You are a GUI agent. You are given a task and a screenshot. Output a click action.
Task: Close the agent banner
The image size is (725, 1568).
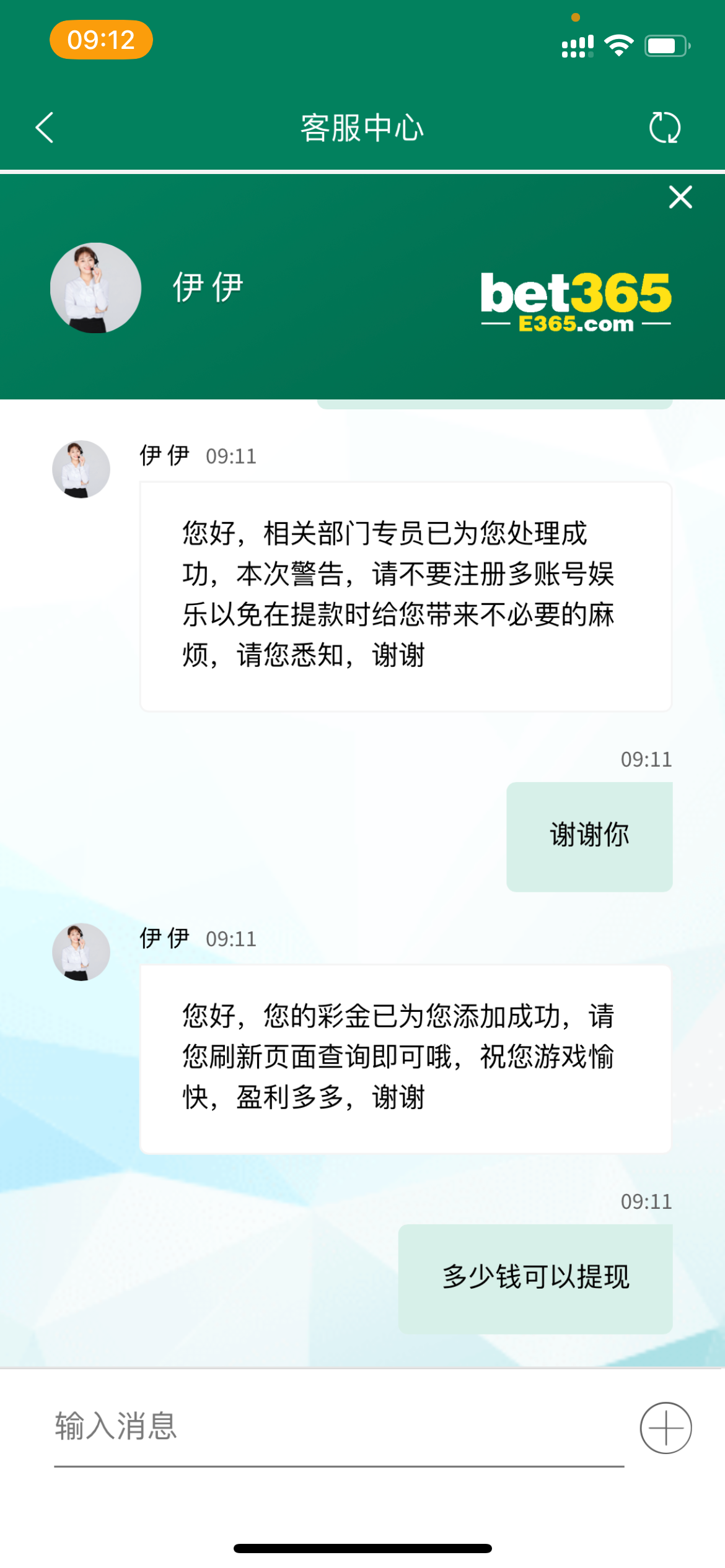(x=680, y=198)
